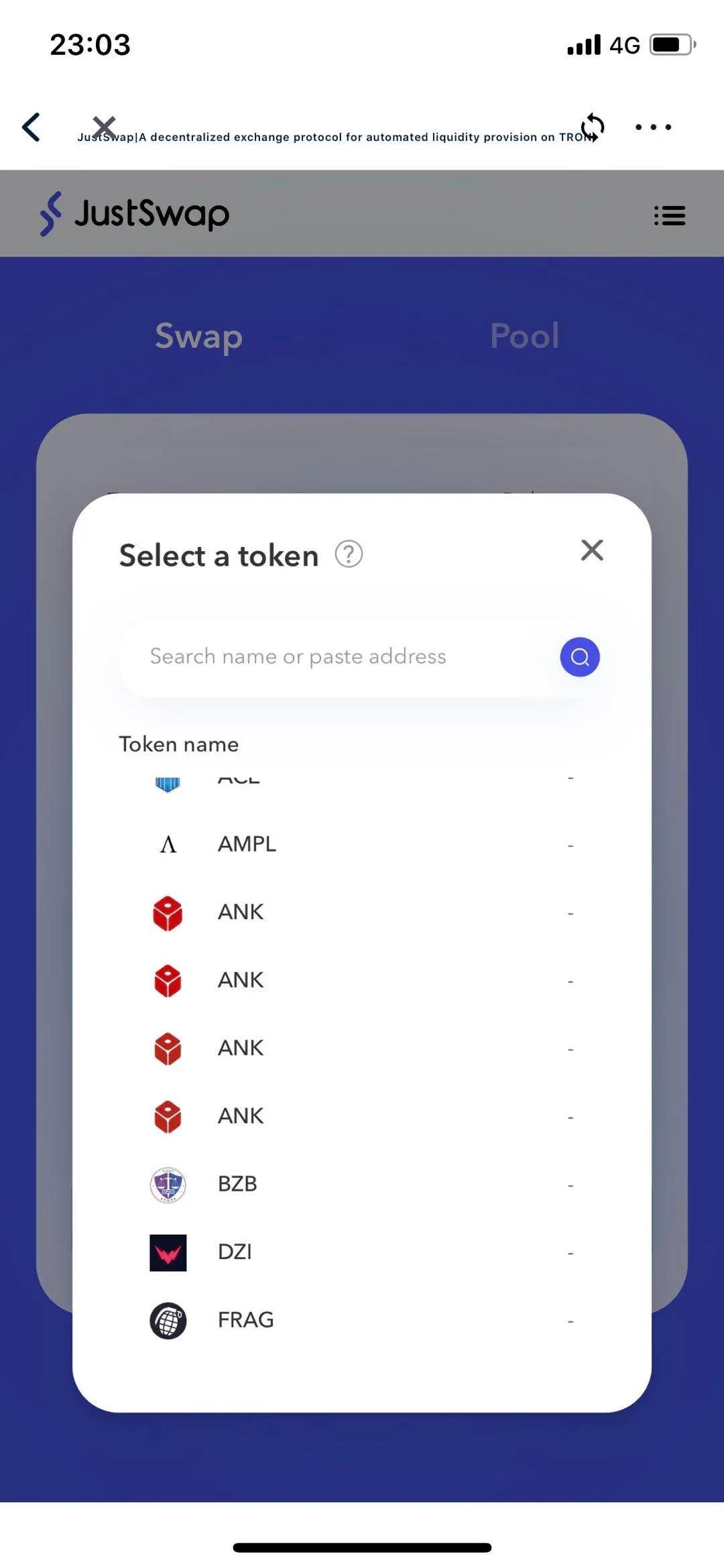This screenshot has width=724, height=1568.
Task: Open the three-dot overflow menu
Action: (x=653, y=127)
